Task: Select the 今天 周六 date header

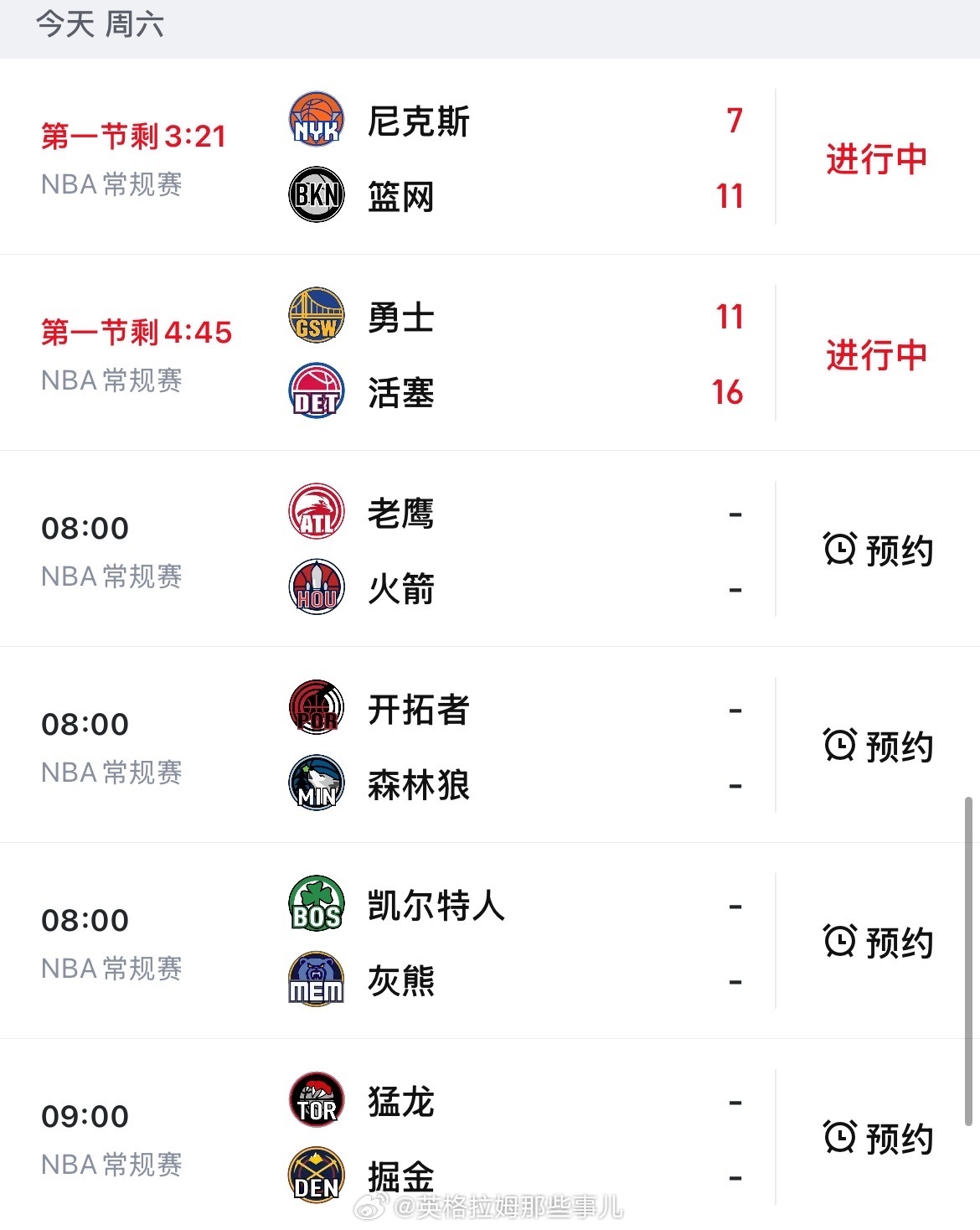Action: 101,26
